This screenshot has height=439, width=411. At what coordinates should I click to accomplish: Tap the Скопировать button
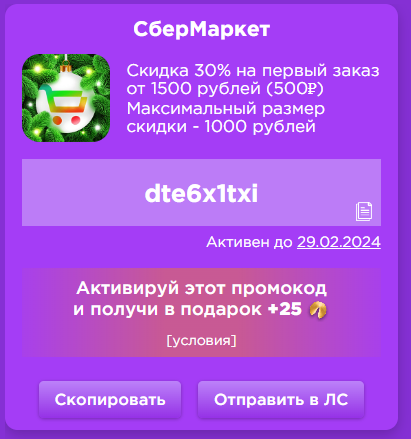click(x=110, y=399)
